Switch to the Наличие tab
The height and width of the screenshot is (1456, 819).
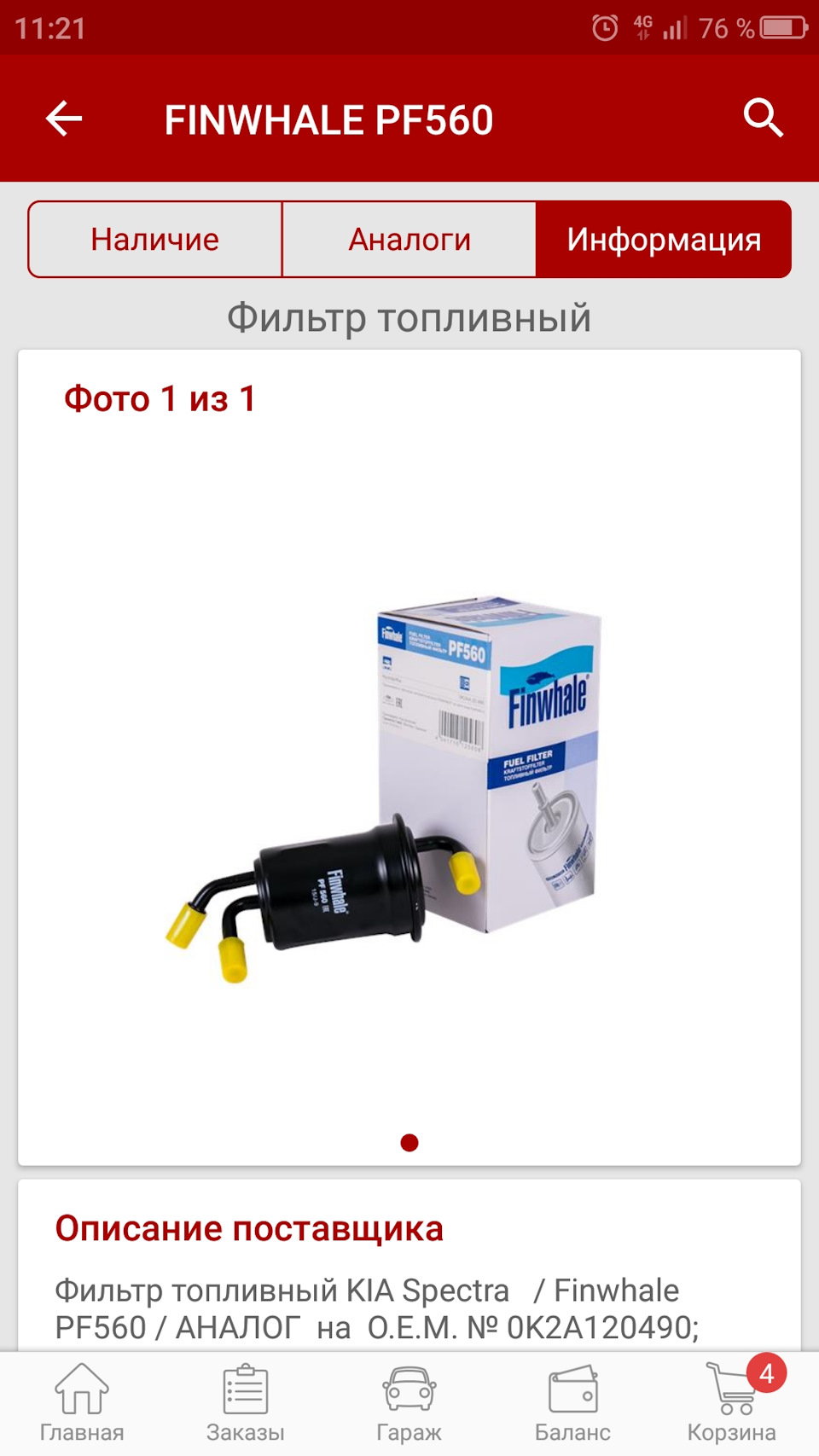click(x=154, y=240)
